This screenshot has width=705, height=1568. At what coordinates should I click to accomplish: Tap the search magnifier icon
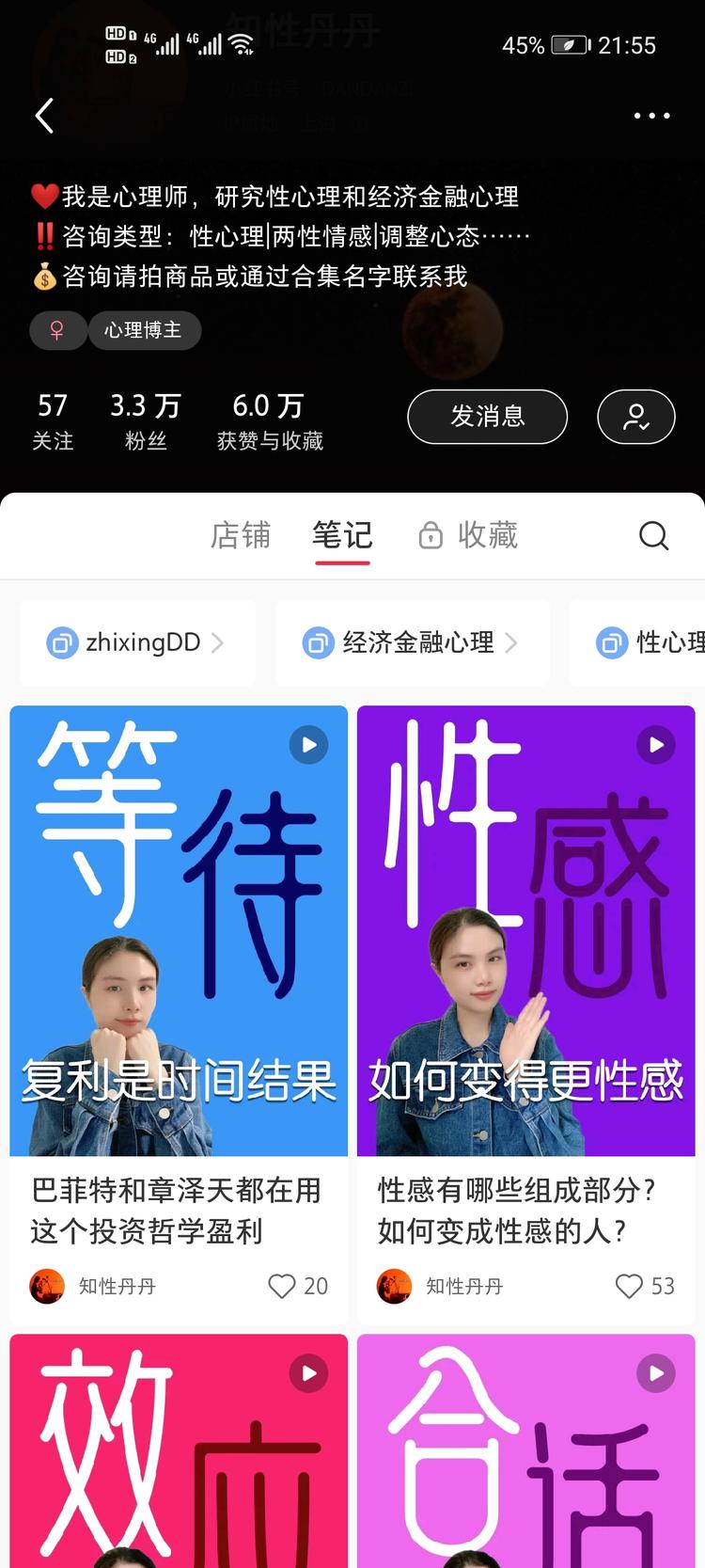tap(653, 534)
